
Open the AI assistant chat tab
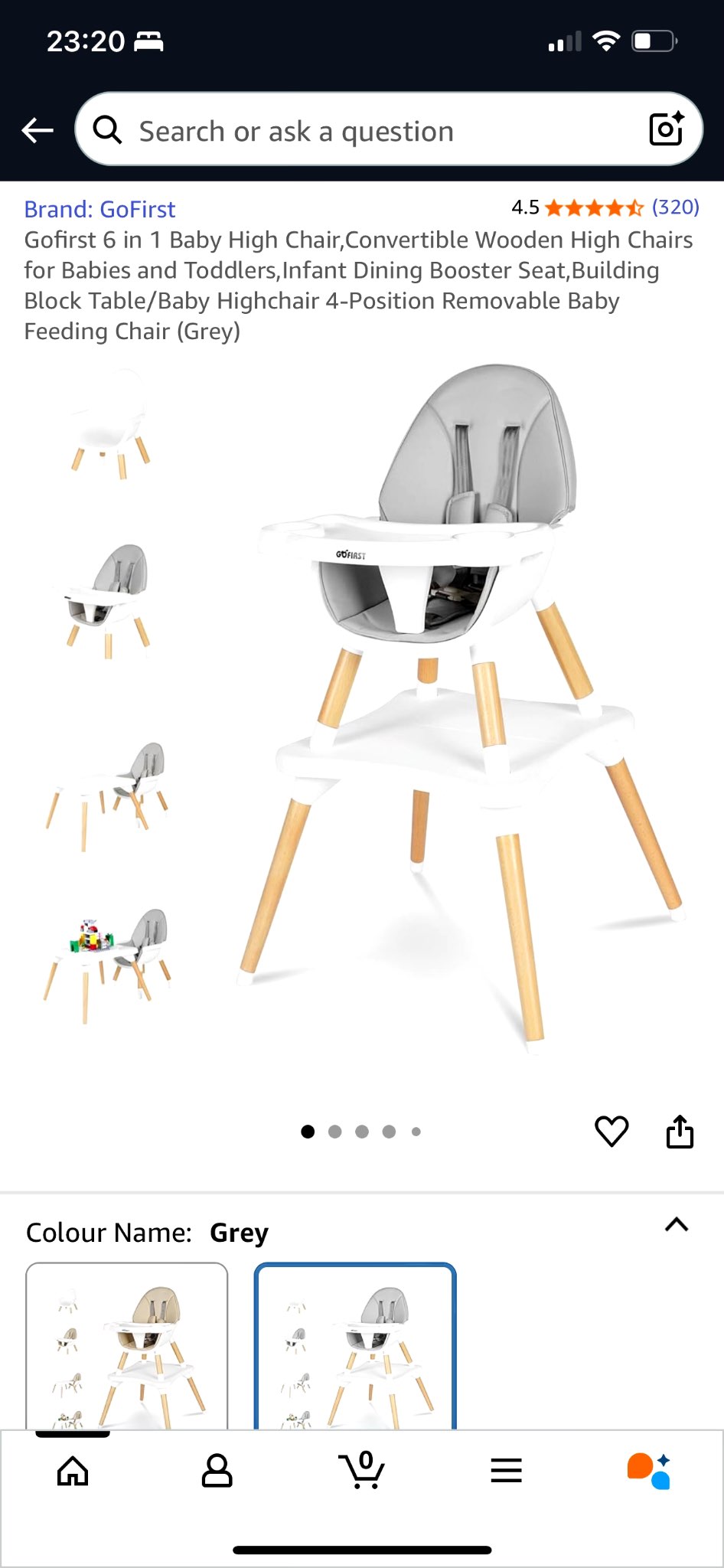649,1470
